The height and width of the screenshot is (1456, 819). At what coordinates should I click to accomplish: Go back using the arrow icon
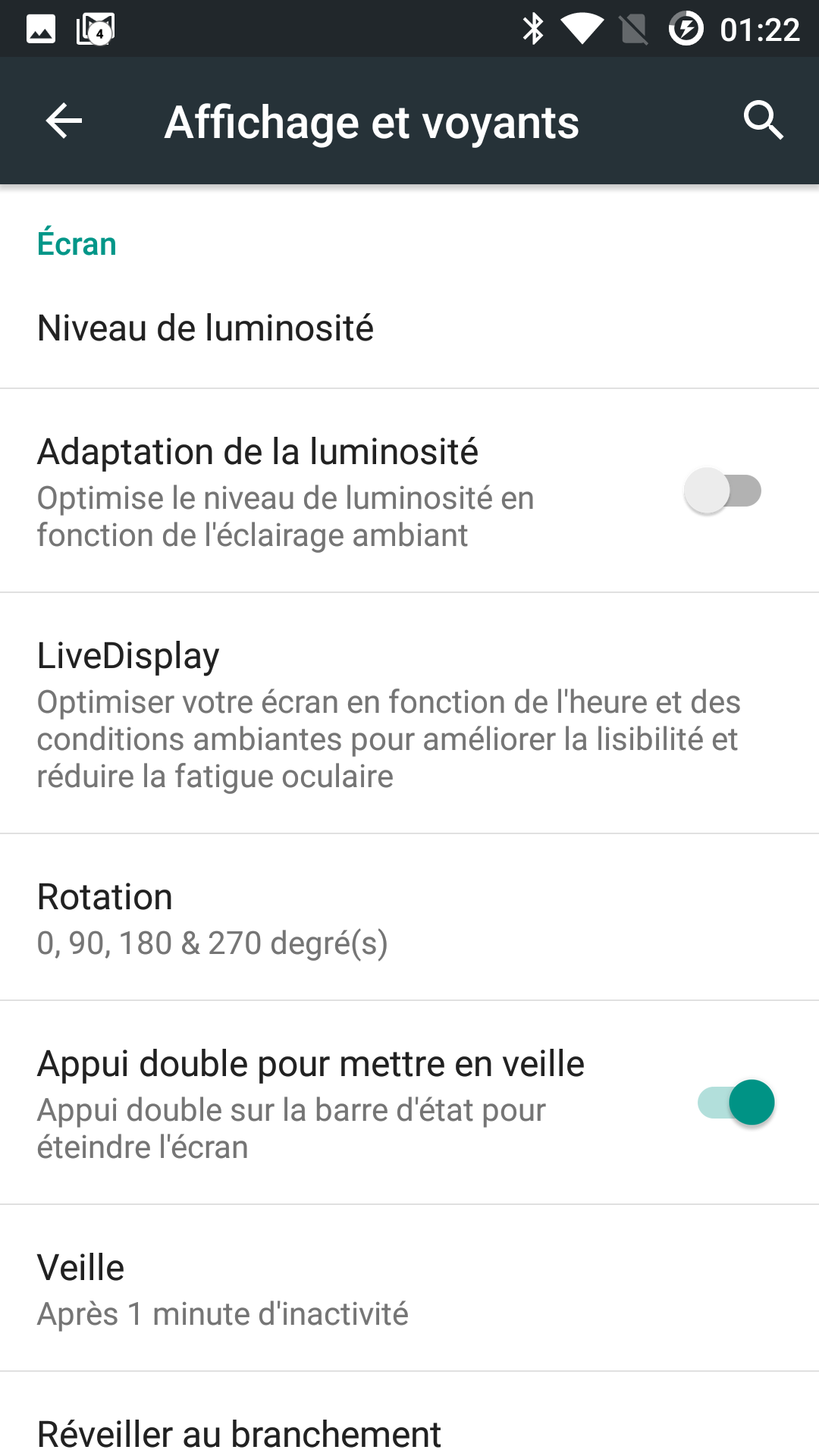pyautogui.click(x=64, y=121)
